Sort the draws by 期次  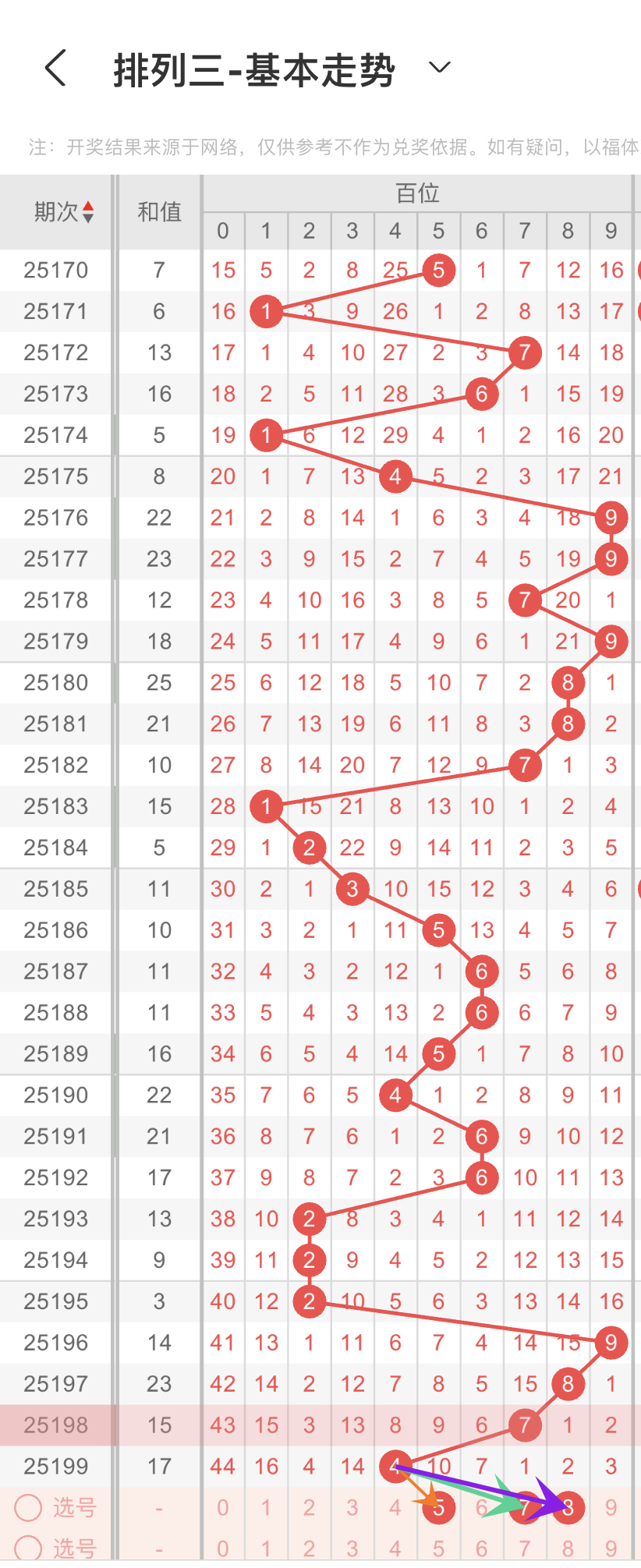pyautogui.click(x=64, y=211)
